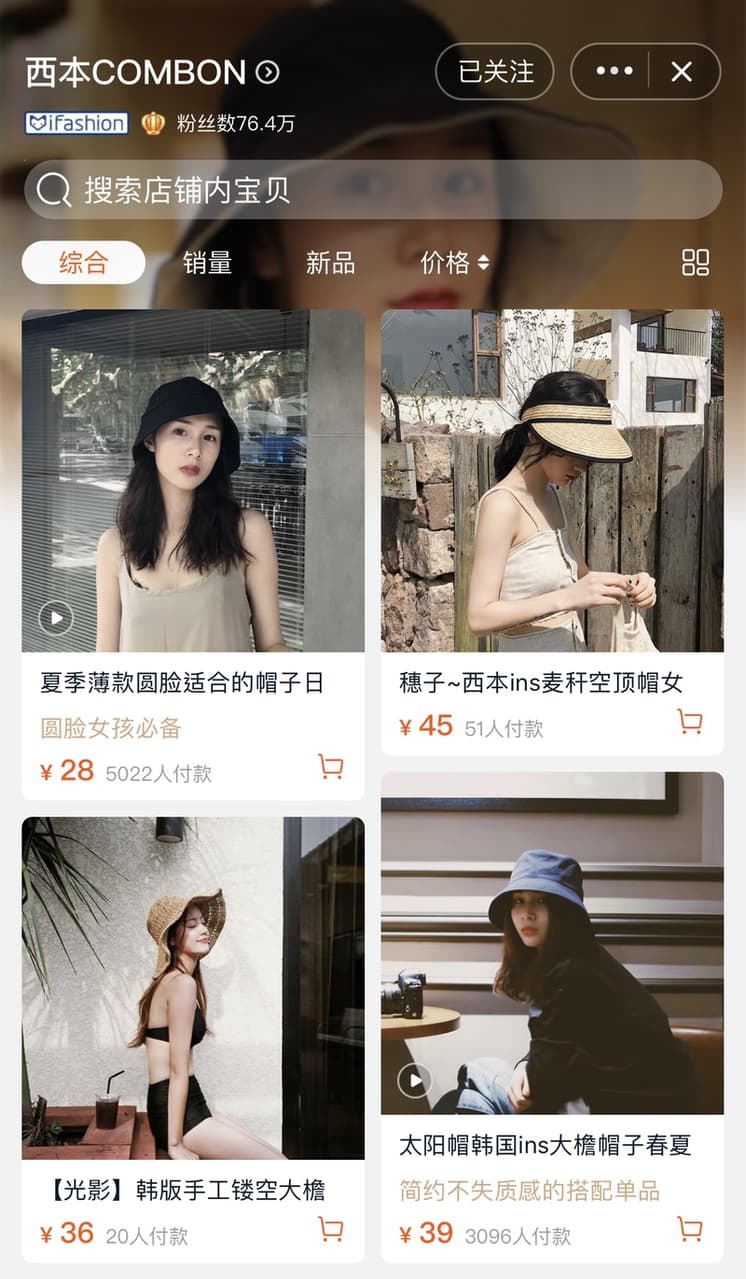The height and width of the screenshot is (1279, 746).
Task: Open the 夏季薄款圆脸适合的帽子 product card
Action: coord(193,555)
